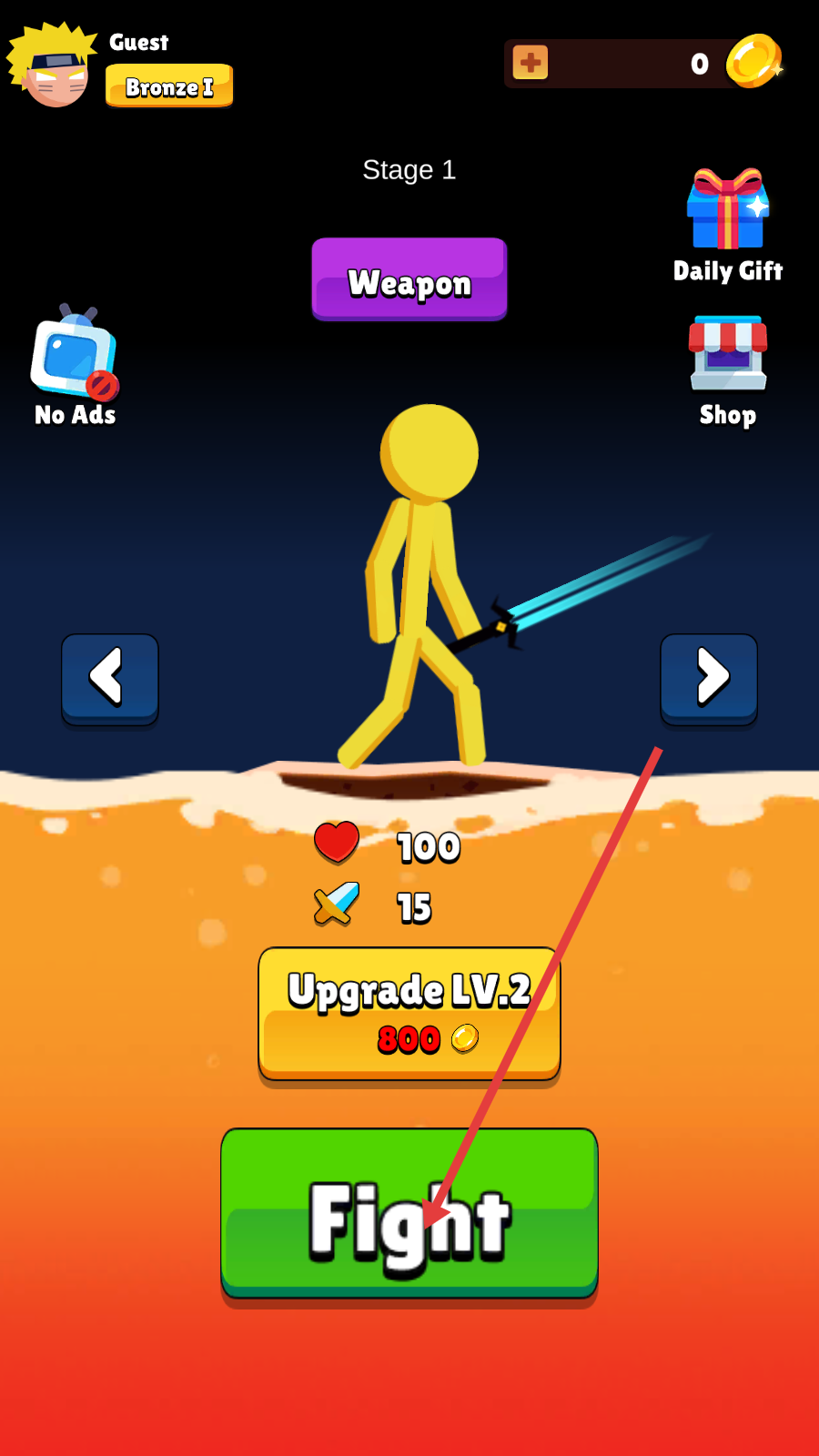Open the Weapon selection

409,279
